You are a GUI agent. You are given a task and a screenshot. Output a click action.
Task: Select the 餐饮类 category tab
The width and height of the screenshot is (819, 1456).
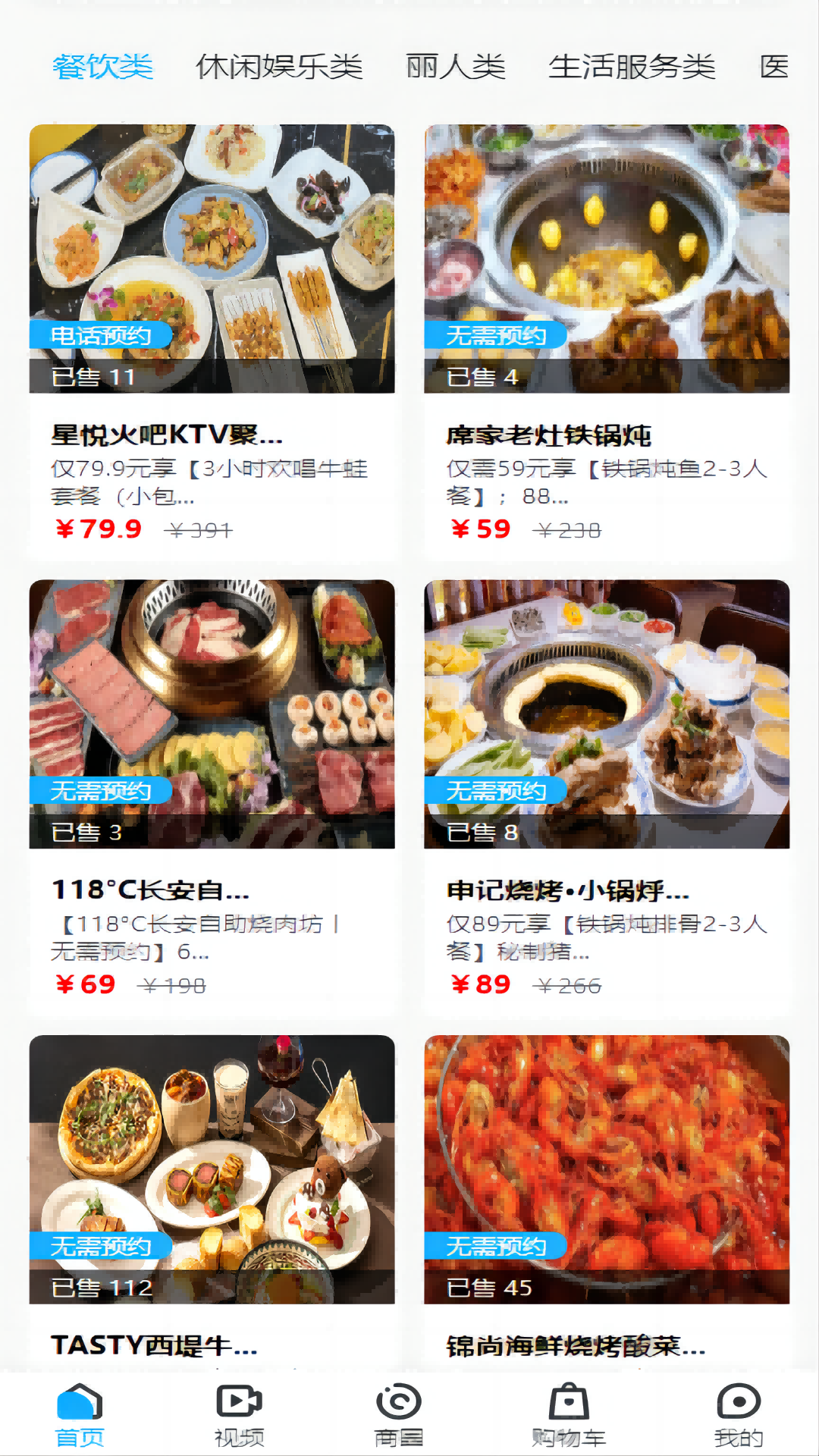click(103, 67)
